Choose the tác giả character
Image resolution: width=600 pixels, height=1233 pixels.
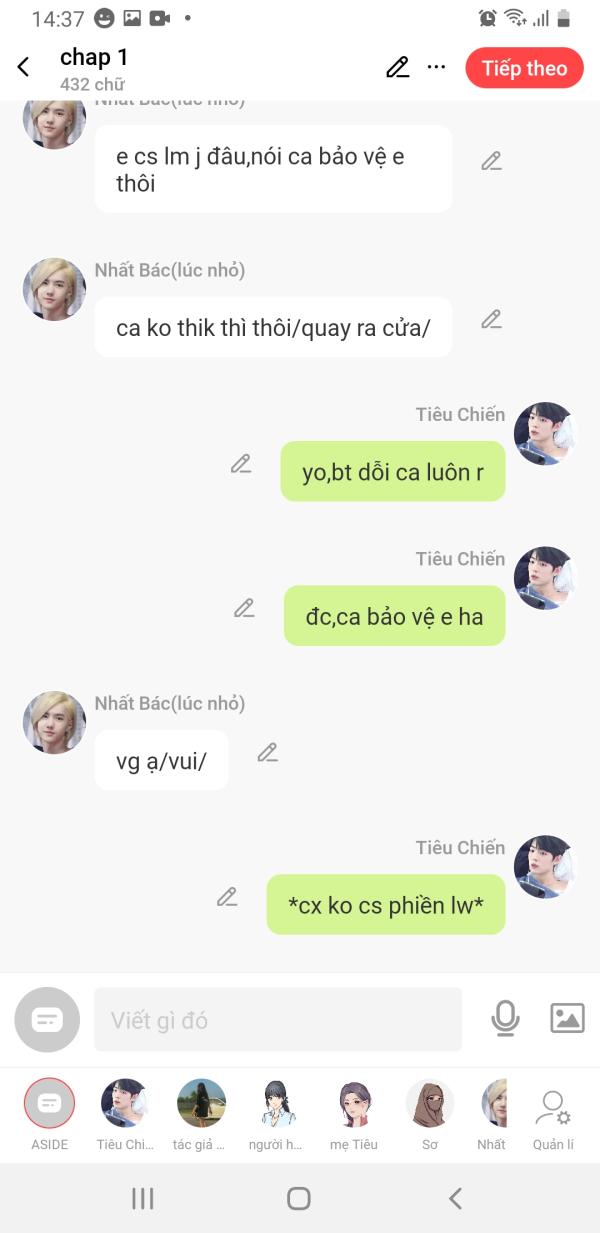click(200, 1114)
